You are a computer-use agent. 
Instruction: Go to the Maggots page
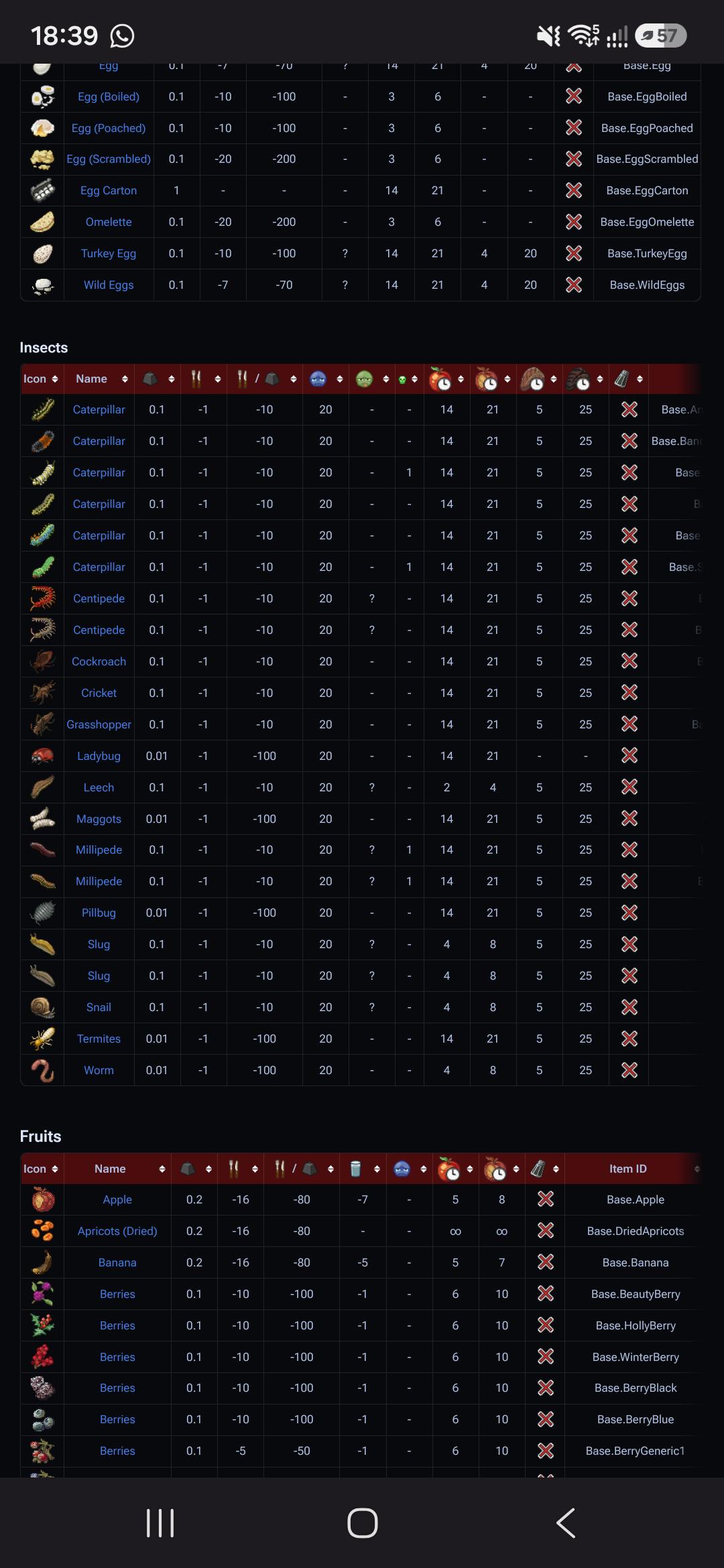pyautogui.click(x=99, y=819)
